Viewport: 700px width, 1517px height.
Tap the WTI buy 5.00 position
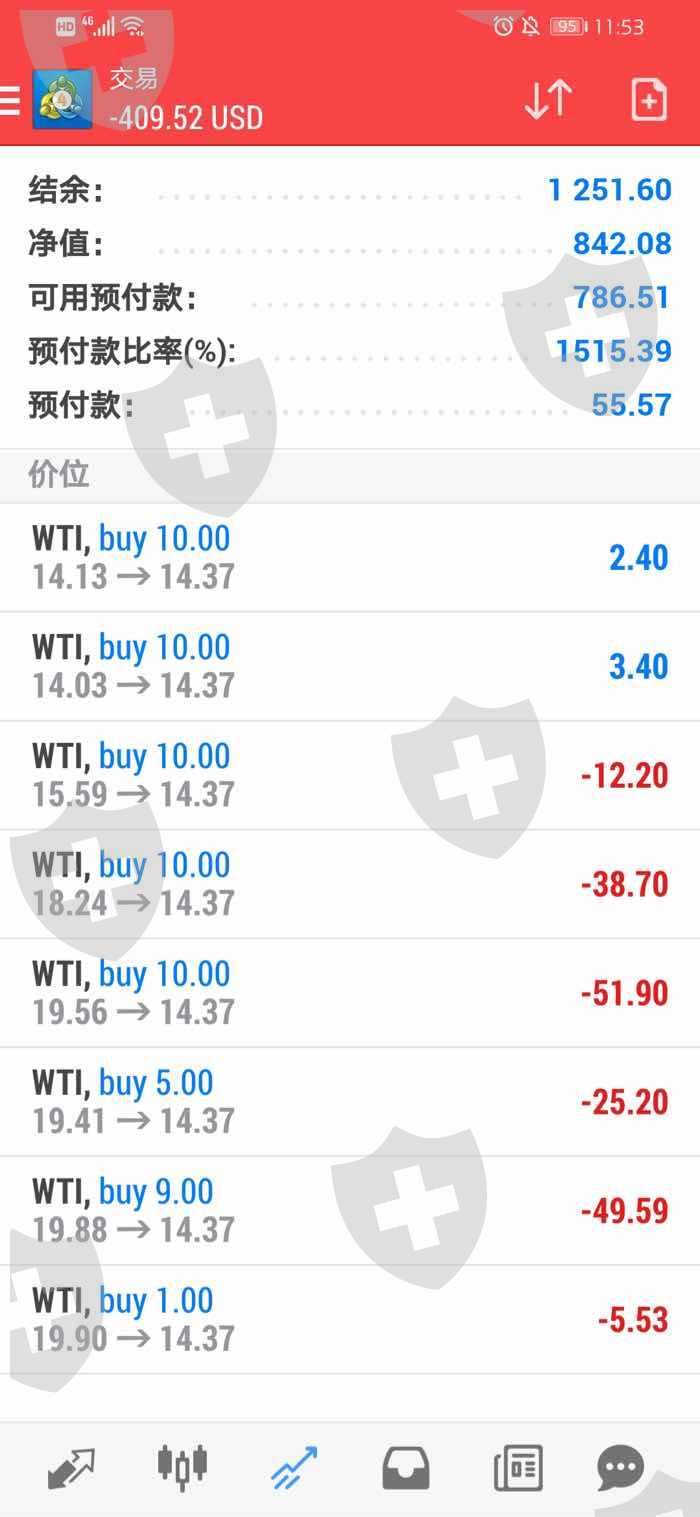pyautogui.click(x=350, y=1102)
